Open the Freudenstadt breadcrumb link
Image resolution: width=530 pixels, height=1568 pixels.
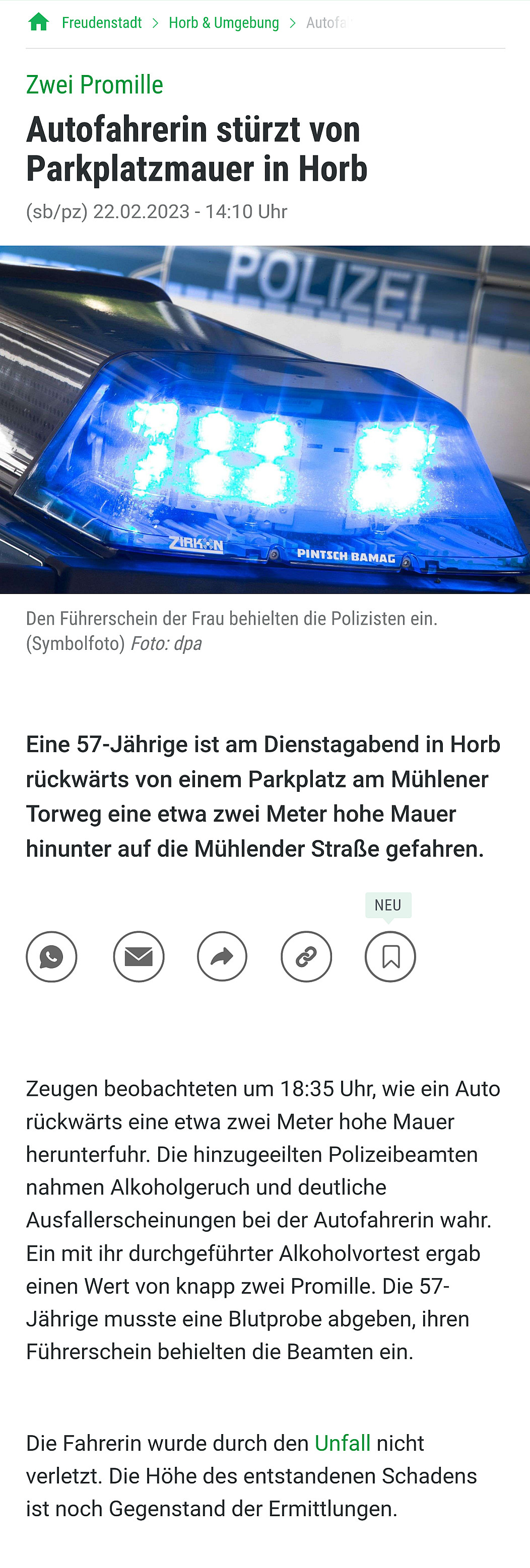(102, 23)
